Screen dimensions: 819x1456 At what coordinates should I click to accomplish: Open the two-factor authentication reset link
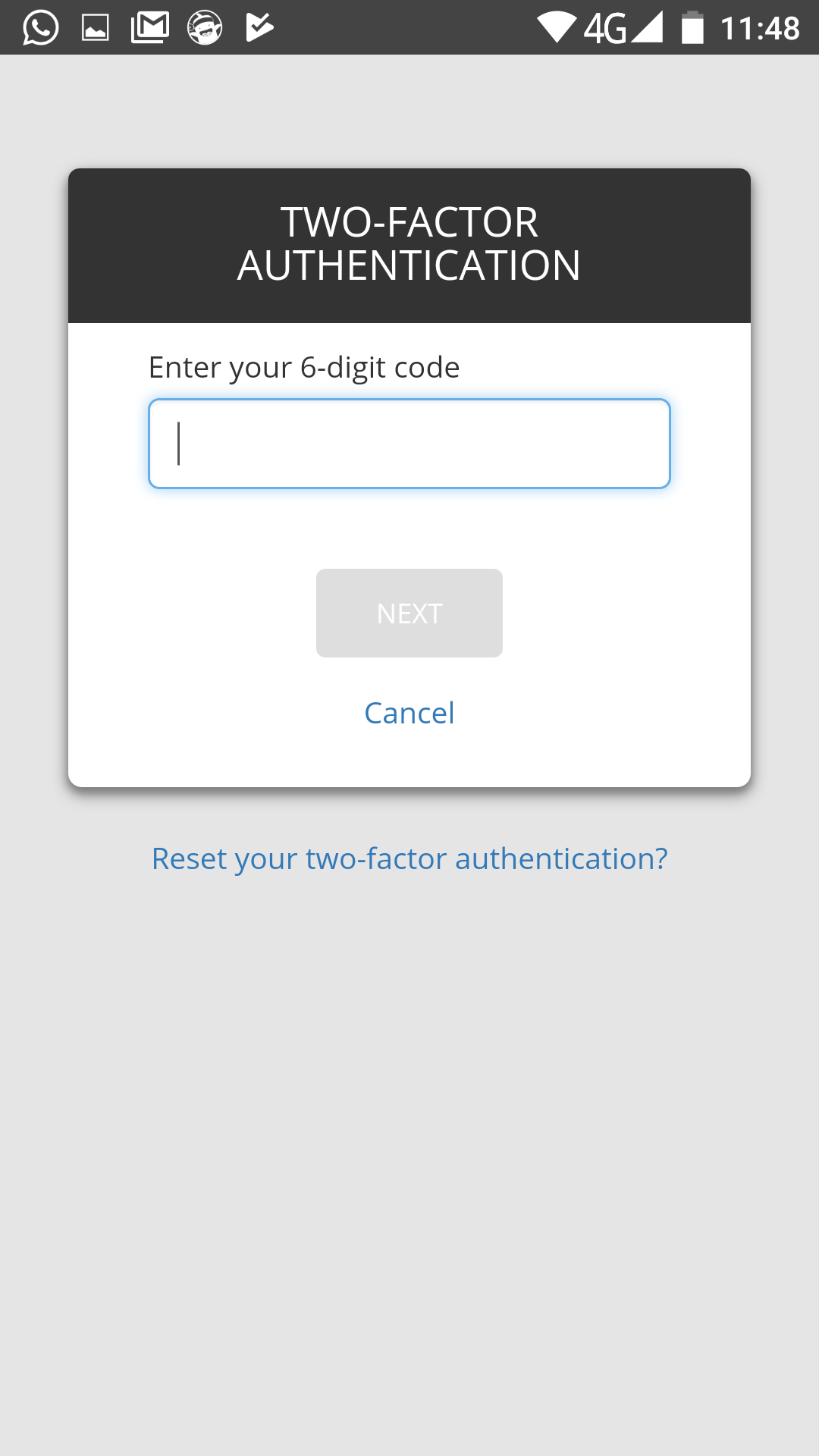409,858
